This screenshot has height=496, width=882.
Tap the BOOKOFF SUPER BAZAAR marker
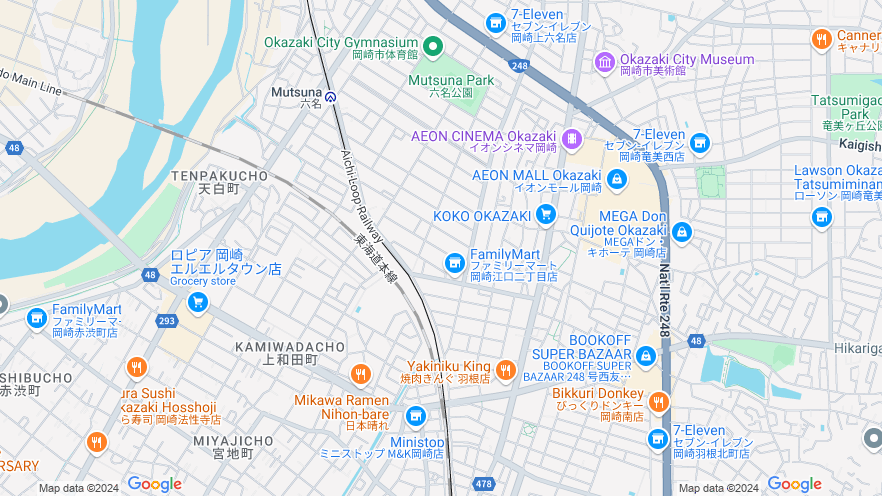pos(645,355)
